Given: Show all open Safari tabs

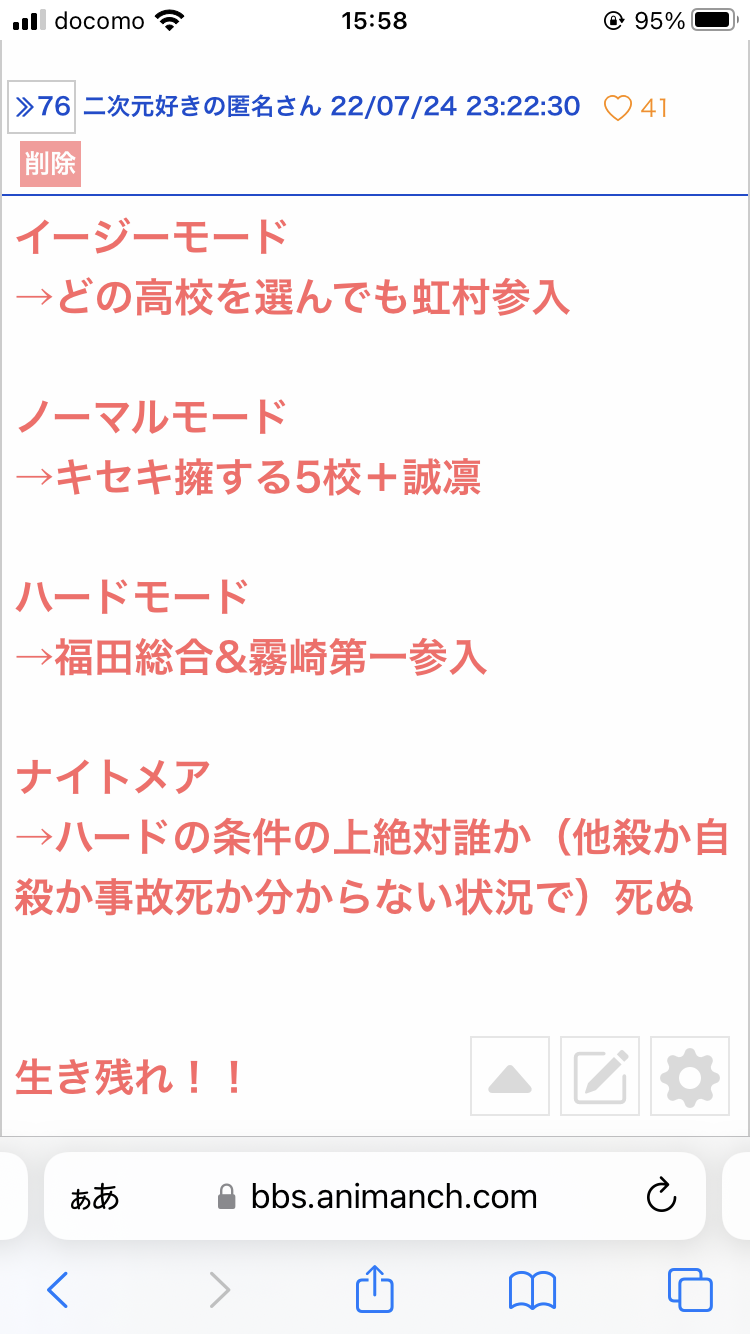Looking at the screenshot, I should (690, 1290).
